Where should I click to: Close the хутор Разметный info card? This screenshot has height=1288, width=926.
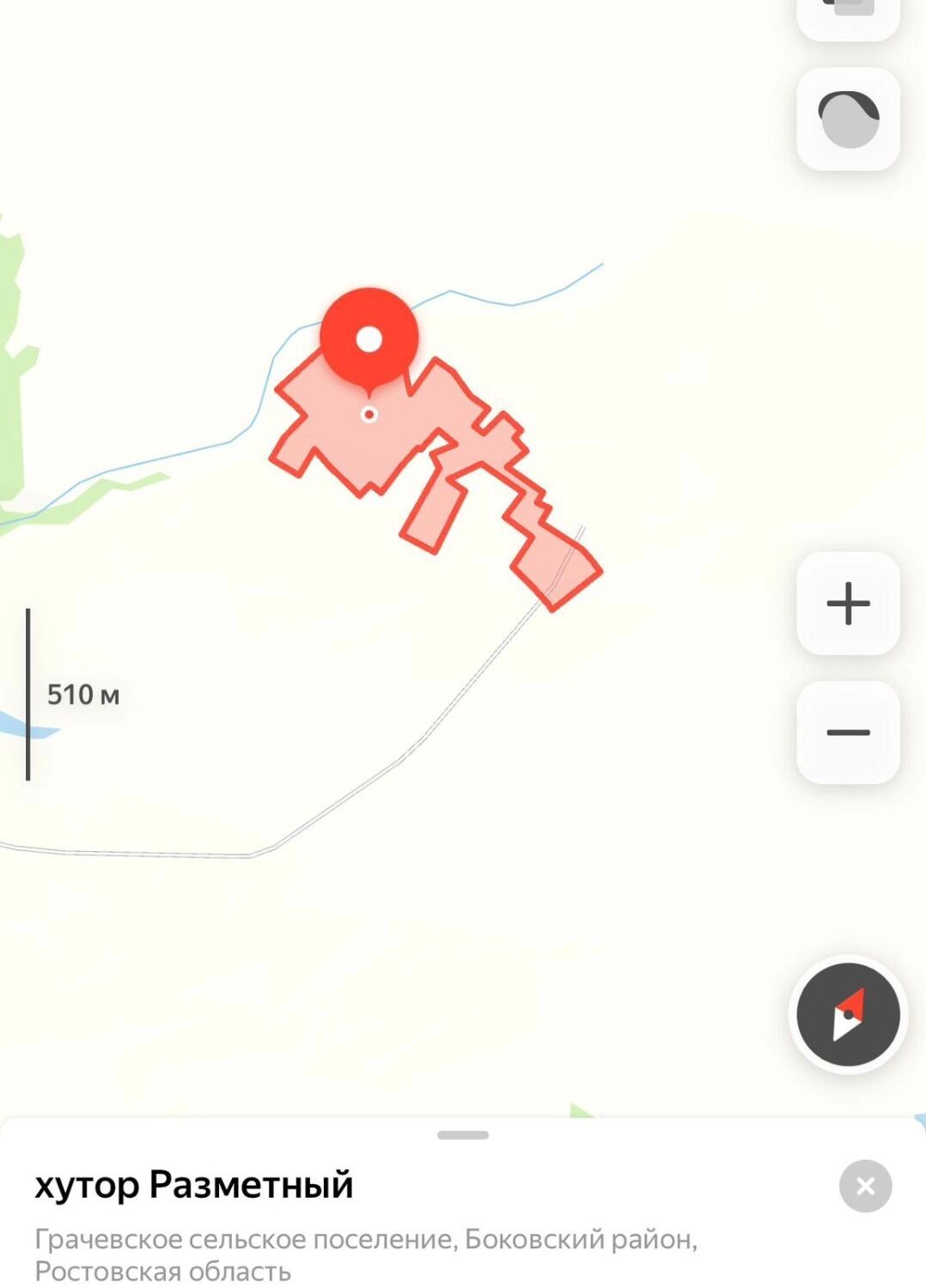point(865,1186)
